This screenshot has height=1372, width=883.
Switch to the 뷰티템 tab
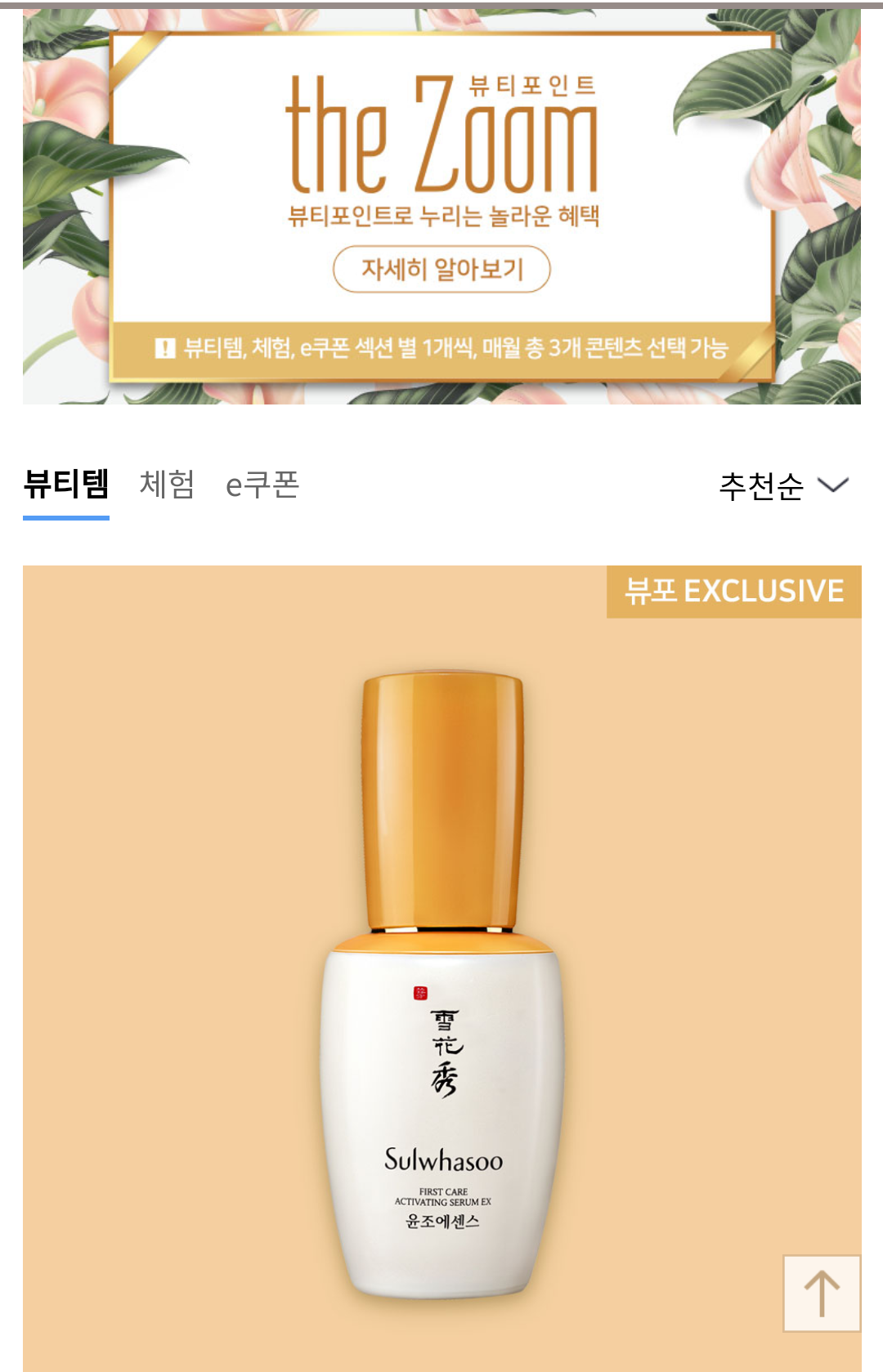(x=66, y=485)
